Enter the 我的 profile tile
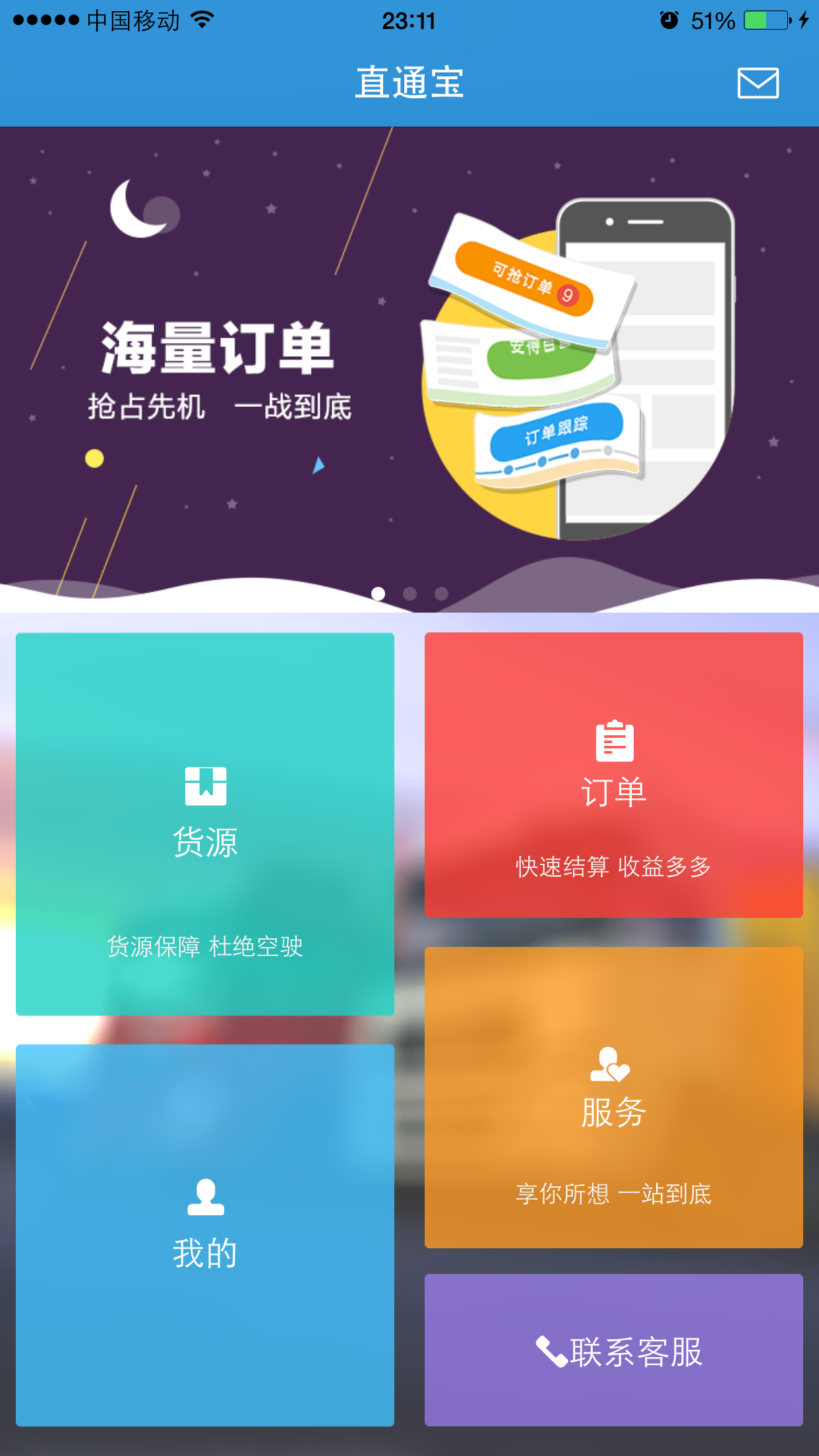The image size is (819, 1456). pos(205,1235)
